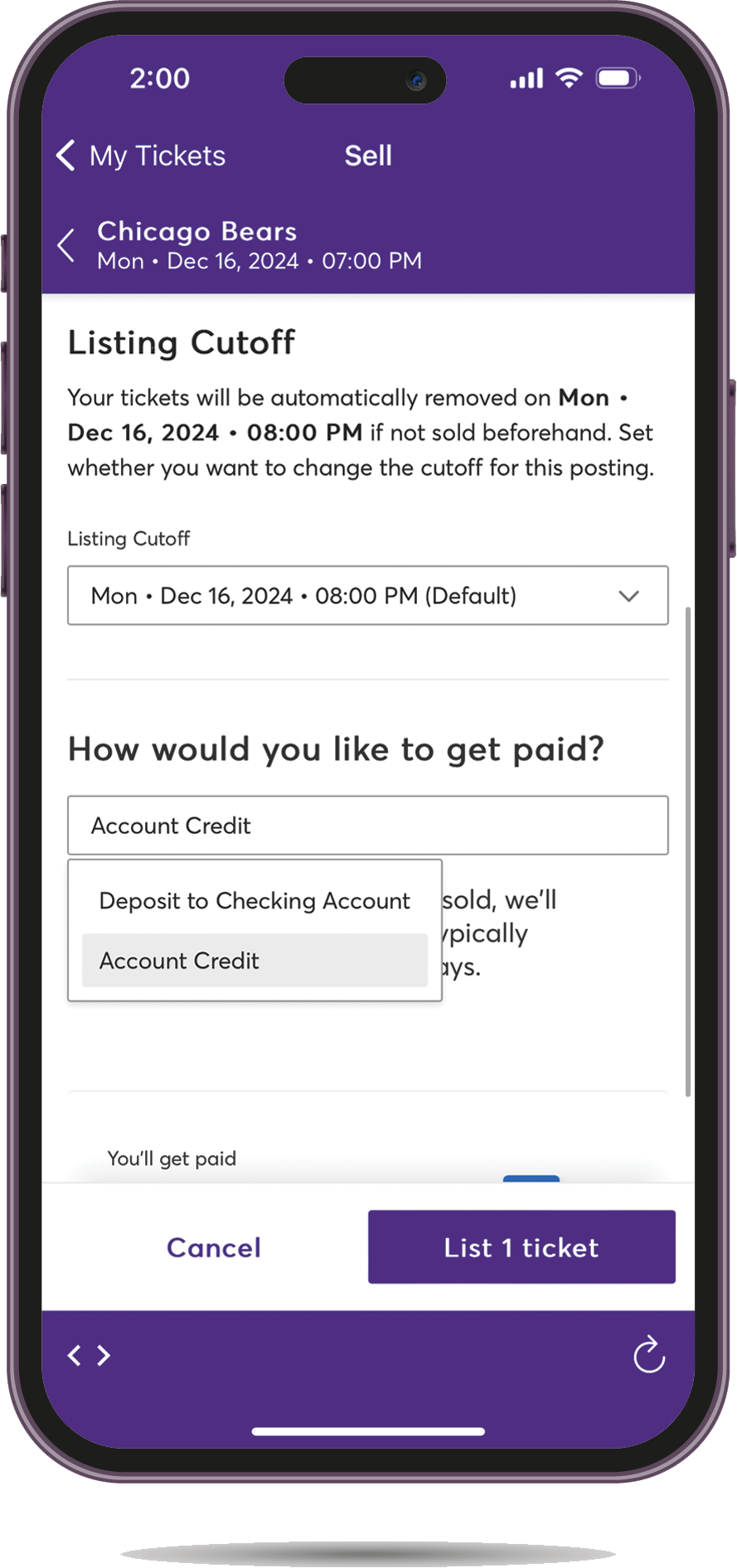Open the Listing Cutoff date dropdown
The image size is (737, 1568).
click(367, 596)
